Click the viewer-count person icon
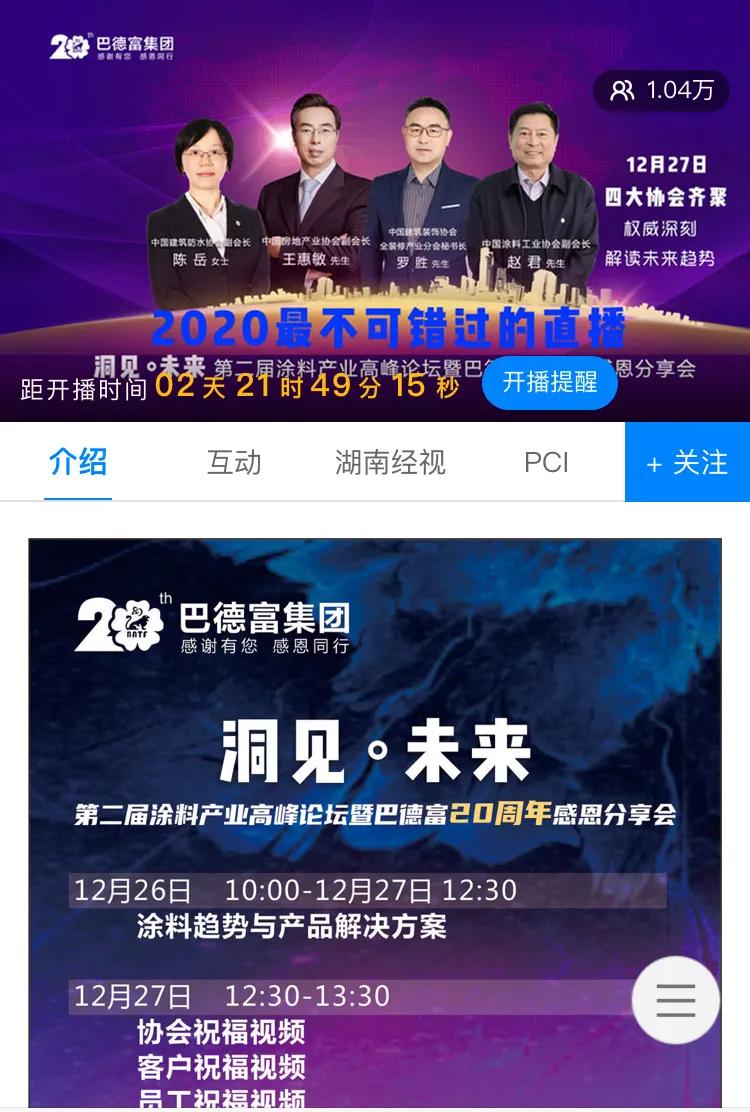Image resolution: width=750 pixels, height=1112 pixels. 620,91
